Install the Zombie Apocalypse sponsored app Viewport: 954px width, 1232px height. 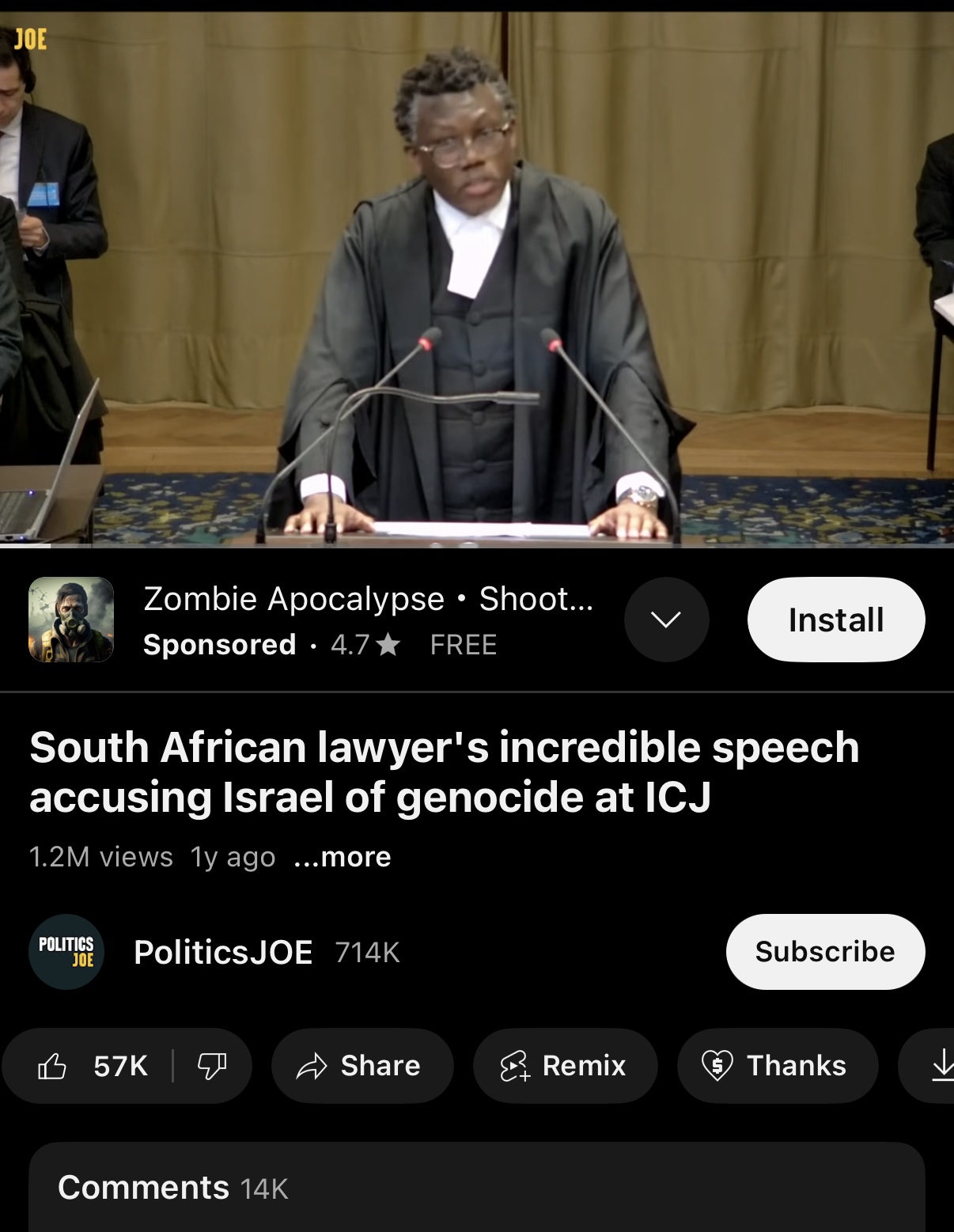click(835, 620)
